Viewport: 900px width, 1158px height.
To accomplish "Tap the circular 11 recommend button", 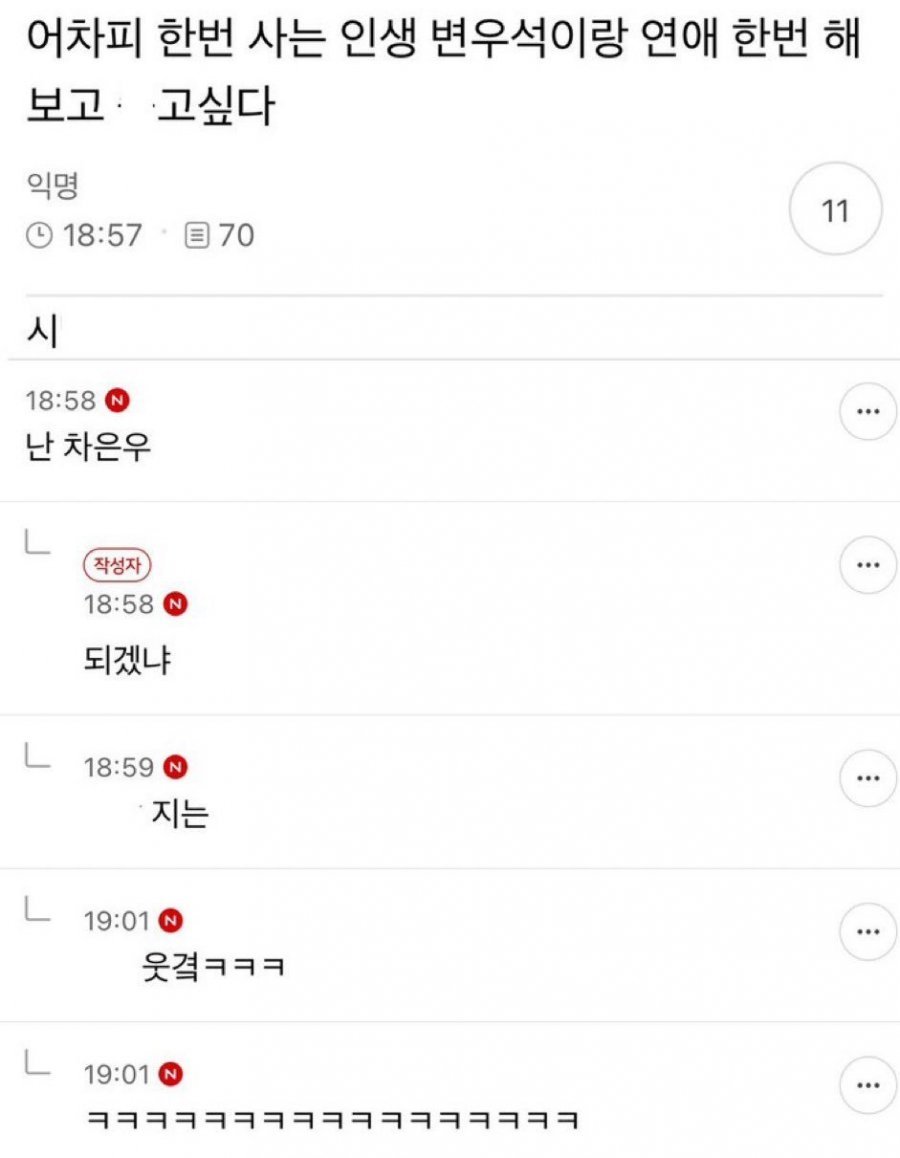I will tap(835, 211).
